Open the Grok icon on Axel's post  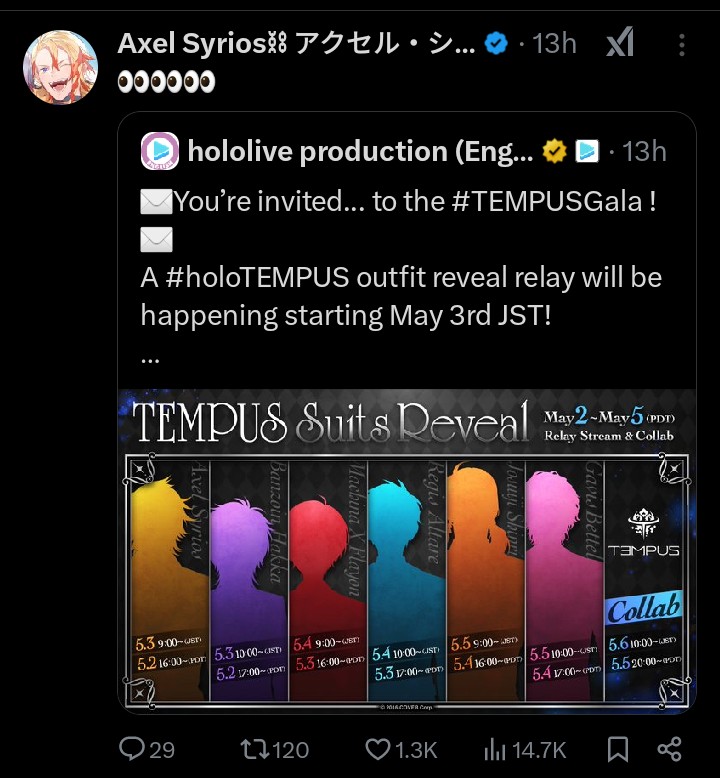pyautogui.click(x=620, y=44)
